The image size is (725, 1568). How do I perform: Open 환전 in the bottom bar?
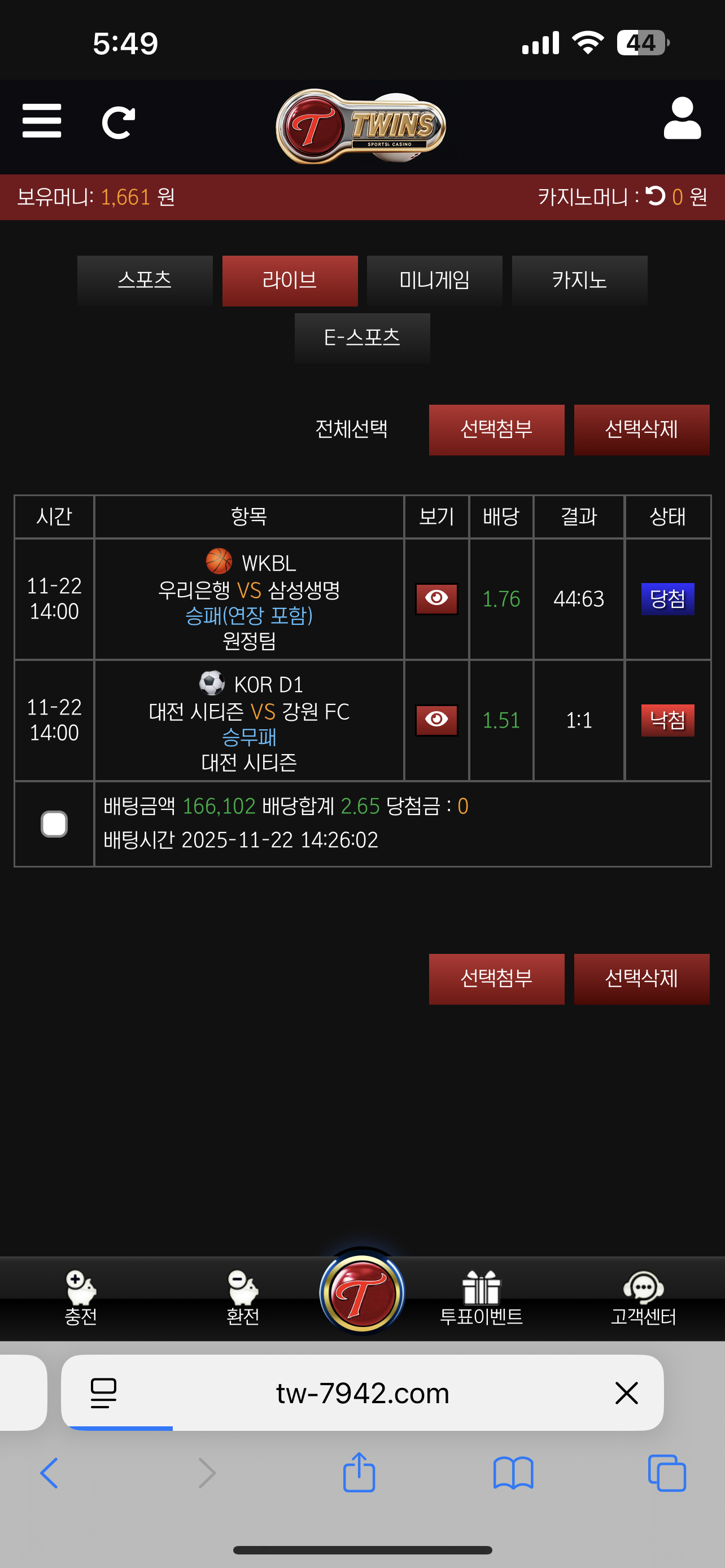pyautogui.click(x=243, y=1298)
